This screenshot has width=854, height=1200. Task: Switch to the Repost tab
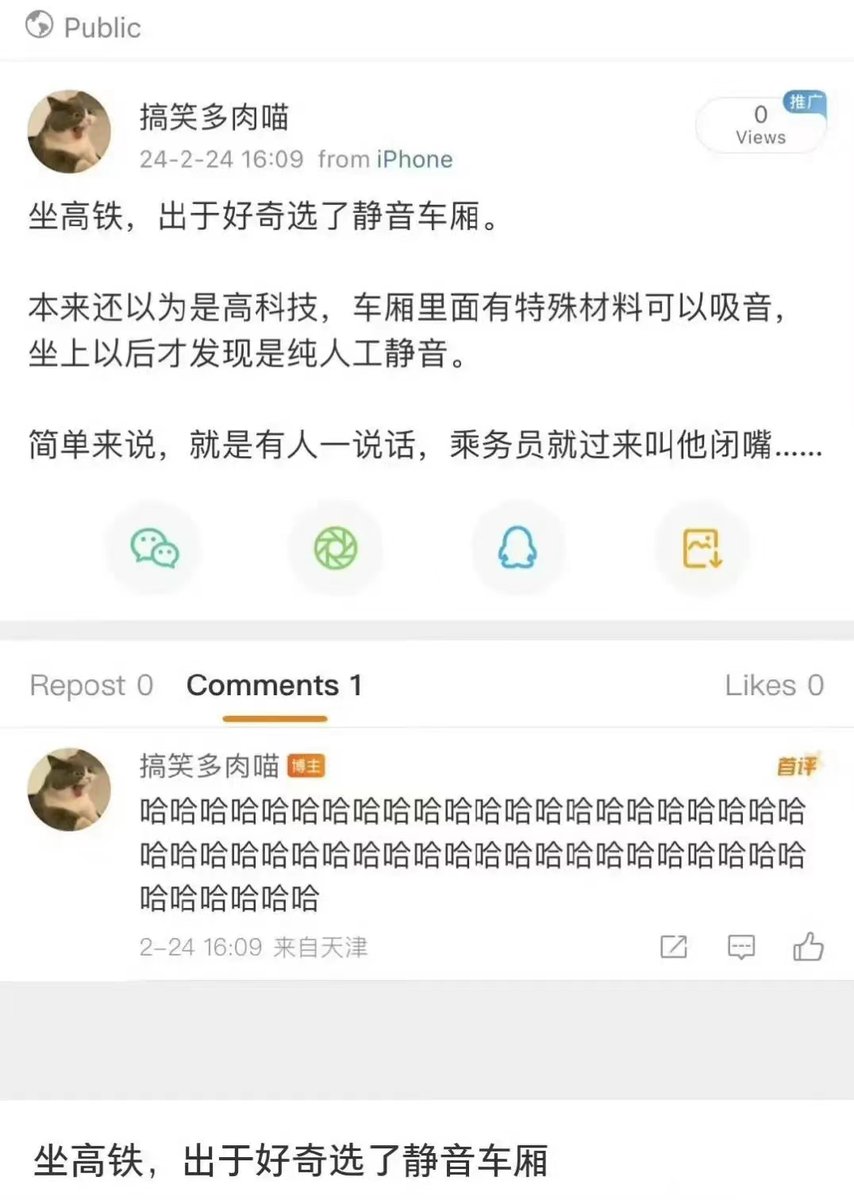tap(91, 686)
